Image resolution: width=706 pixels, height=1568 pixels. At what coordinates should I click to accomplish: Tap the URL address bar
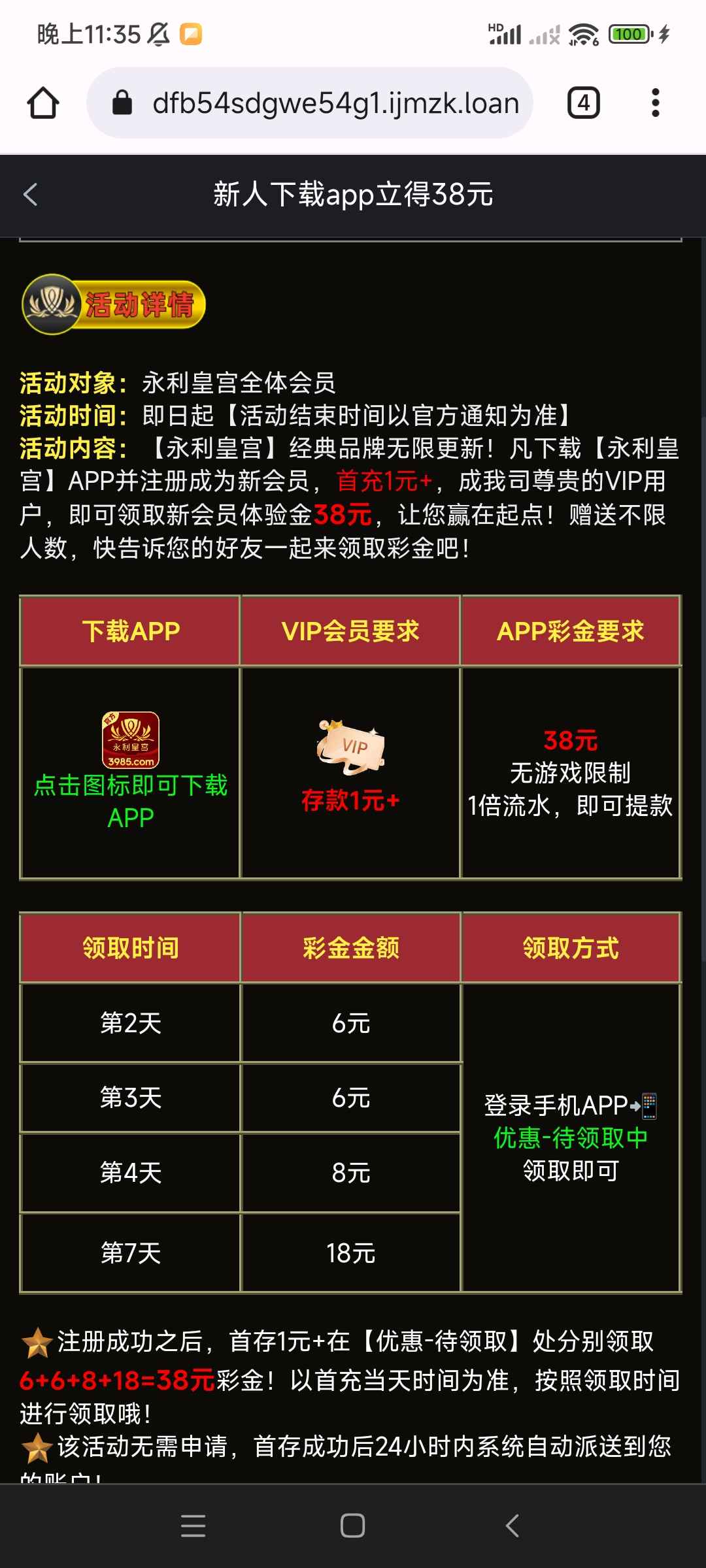pos(310,103)
